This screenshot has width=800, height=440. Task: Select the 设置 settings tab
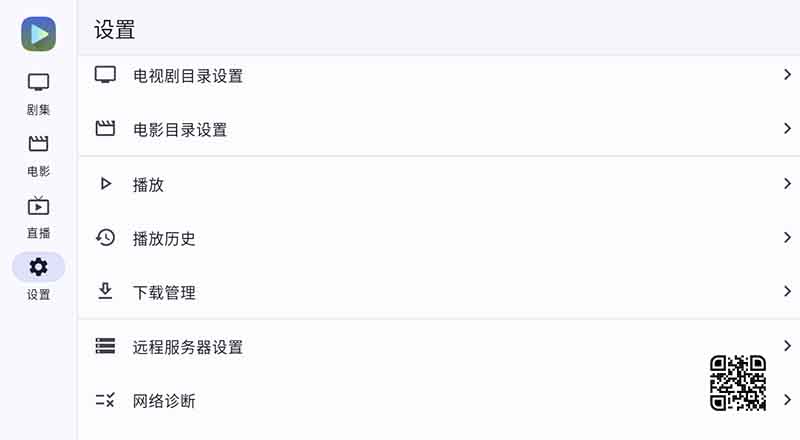[38, 278]
